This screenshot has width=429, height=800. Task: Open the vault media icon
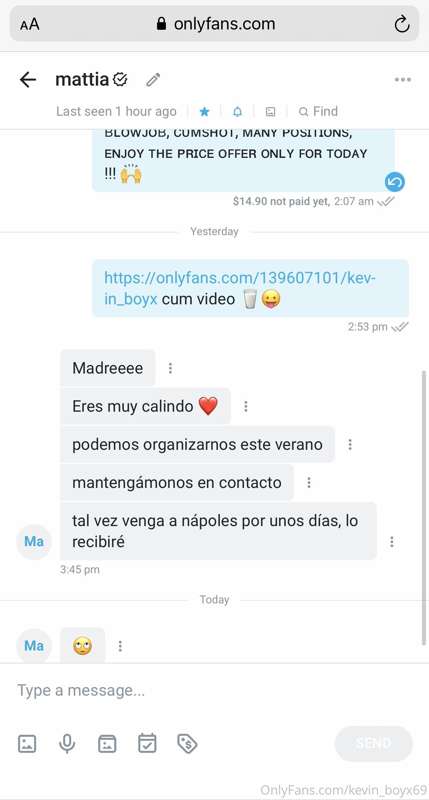[107, 743]
